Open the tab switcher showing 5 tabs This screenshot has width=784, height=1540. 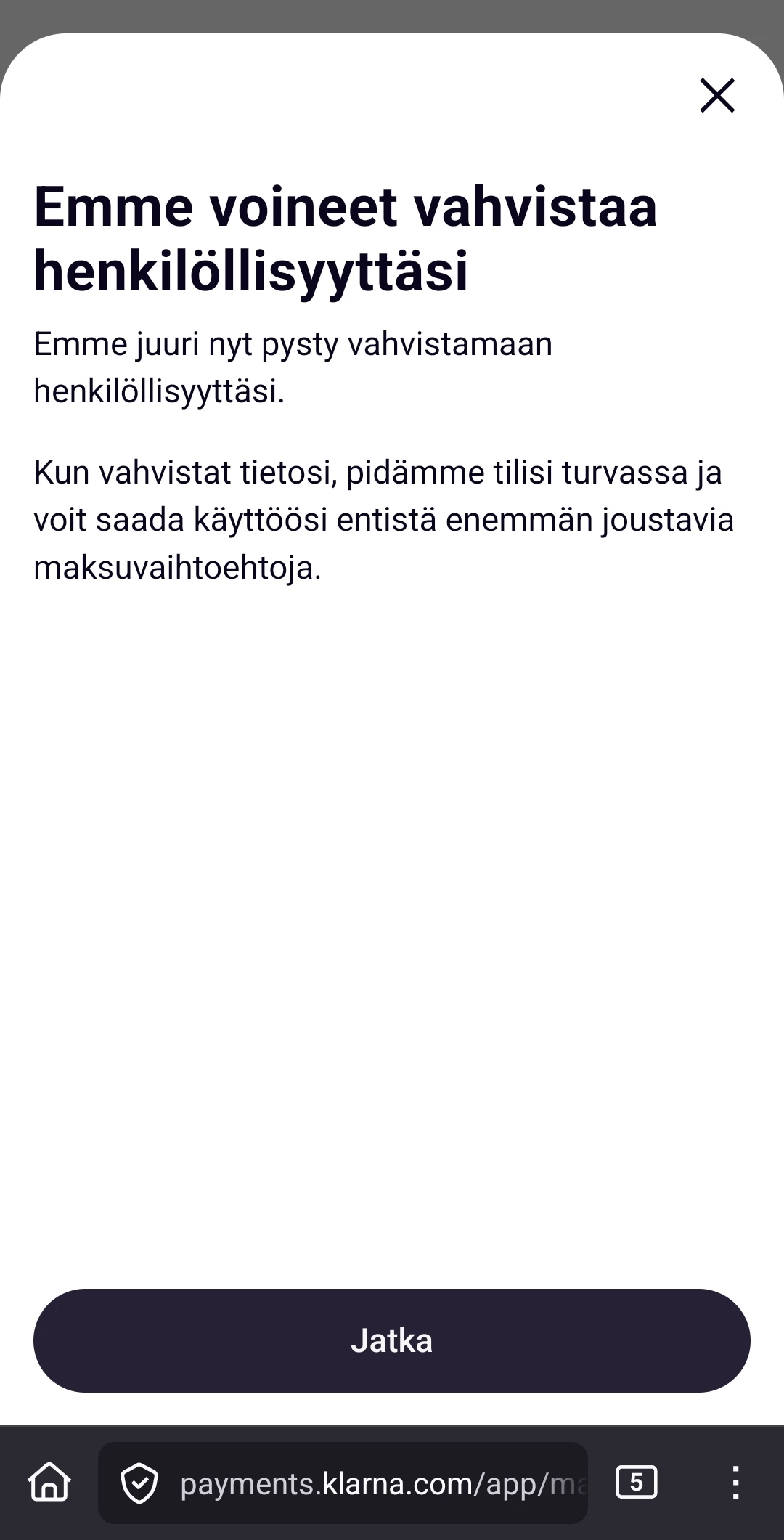pyautogui.click(x=636, y=1482)
